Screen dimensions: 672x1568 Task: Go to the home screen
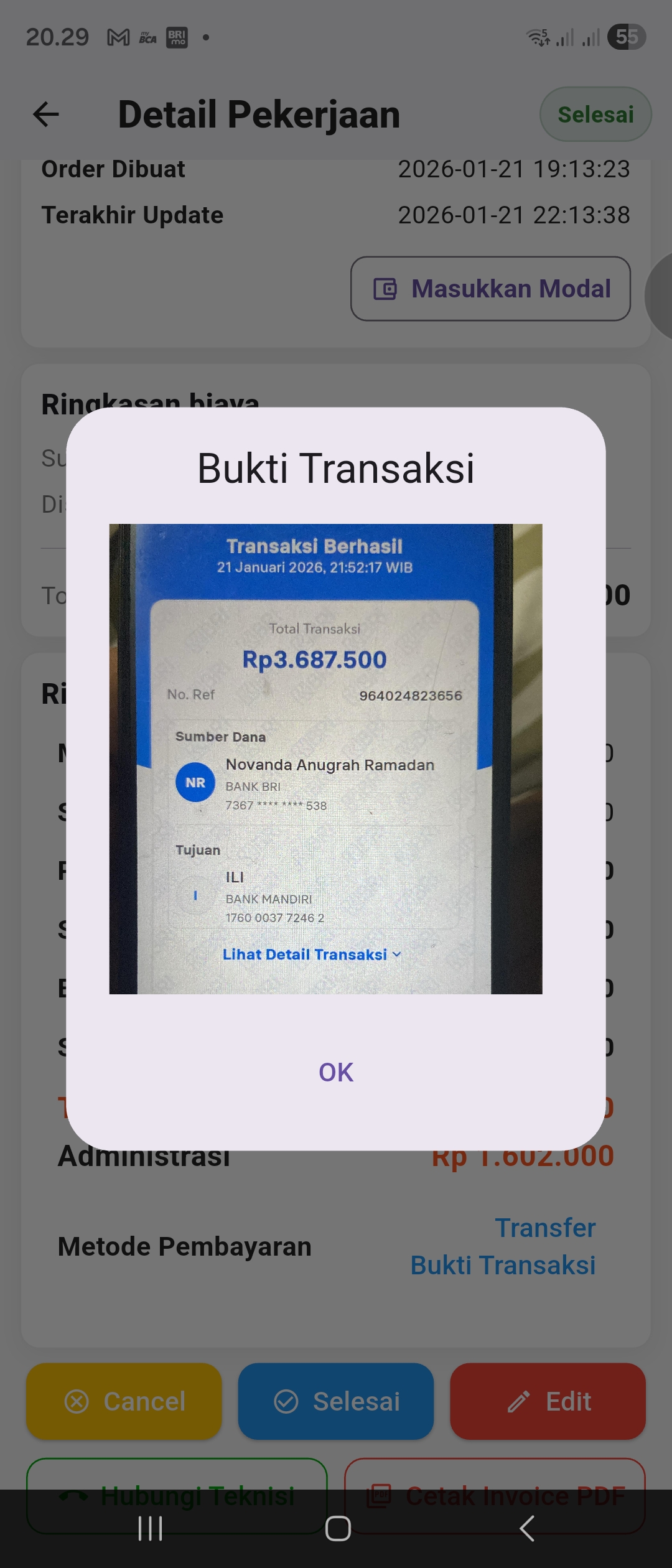point(338,1528)
